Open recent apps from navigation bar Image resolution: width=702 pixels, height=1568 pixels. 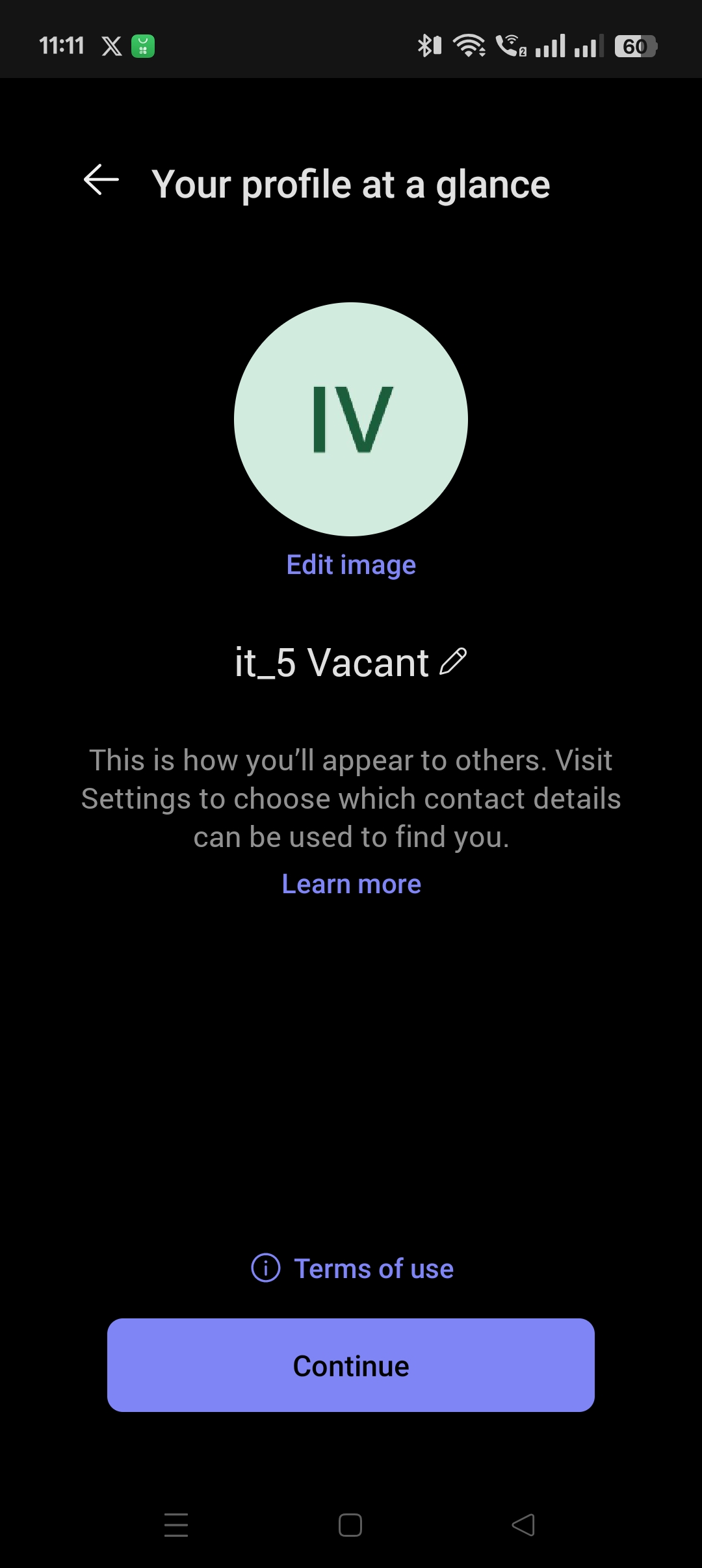tap(176, 1525)
